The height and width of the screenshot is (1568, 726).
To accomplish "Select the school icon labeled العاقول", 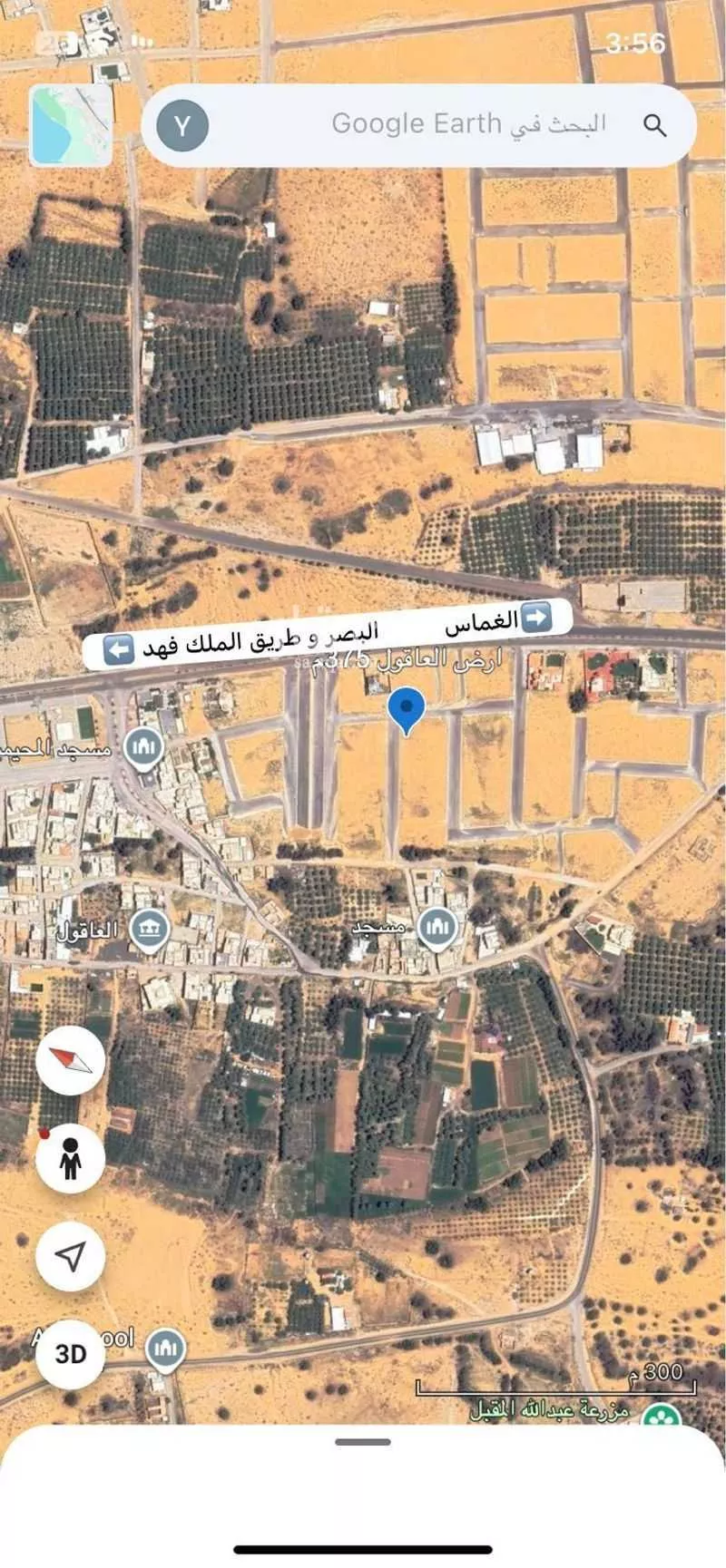I will tap(150, 927).
